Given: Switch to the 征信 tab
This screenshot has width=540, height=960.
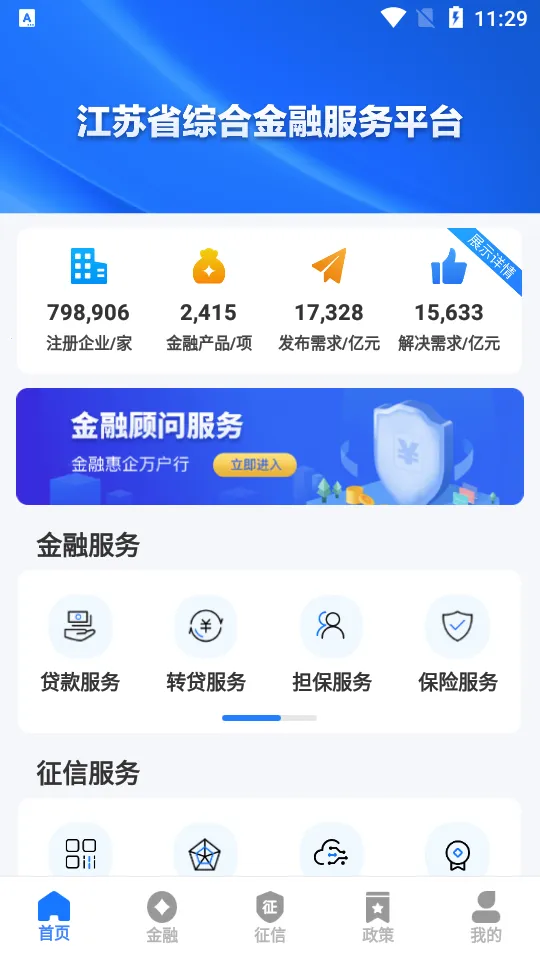Looking at the screenshot, I should pos(270,917).
